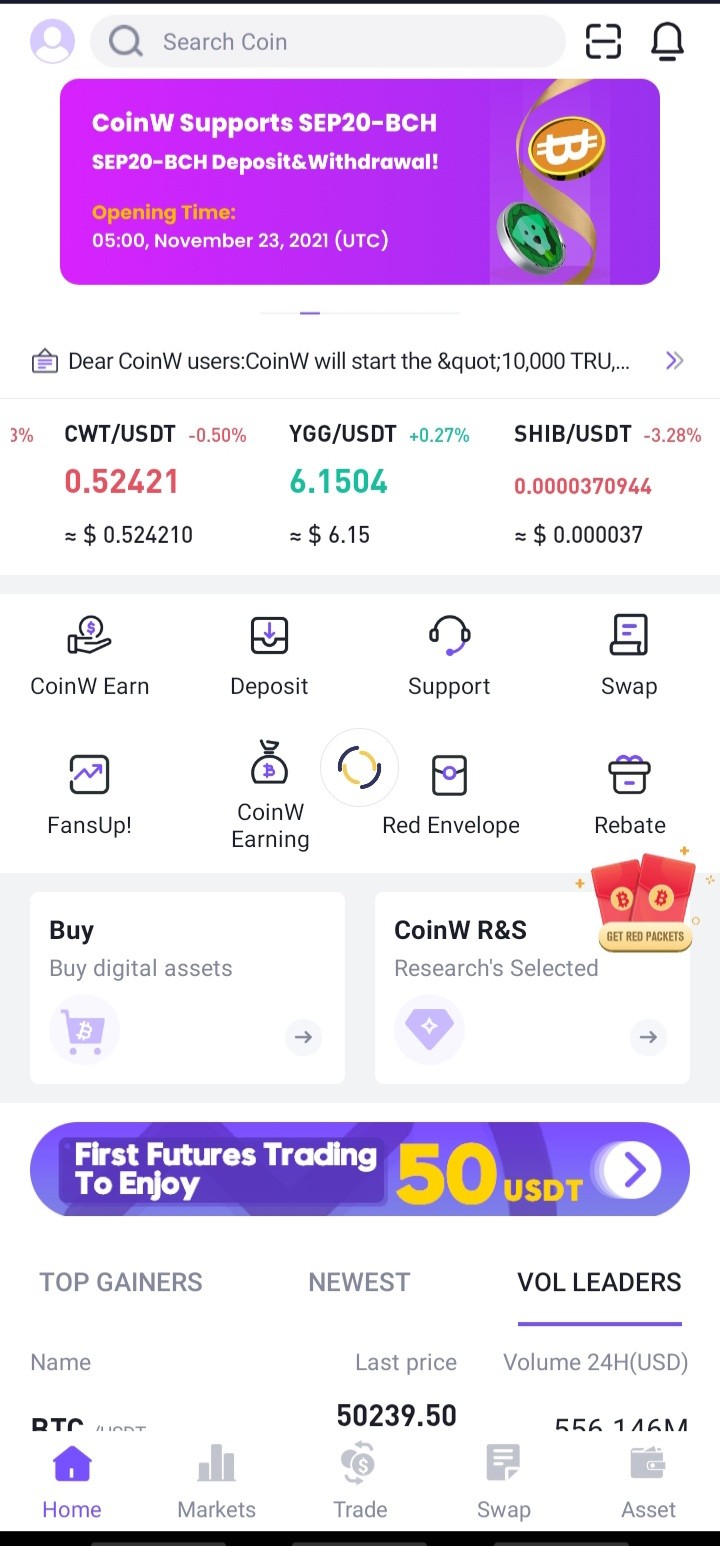This screenshot has width=720, height=1546.
Task: Open the Buy digital assets card
Action: (x=187, y=988)
